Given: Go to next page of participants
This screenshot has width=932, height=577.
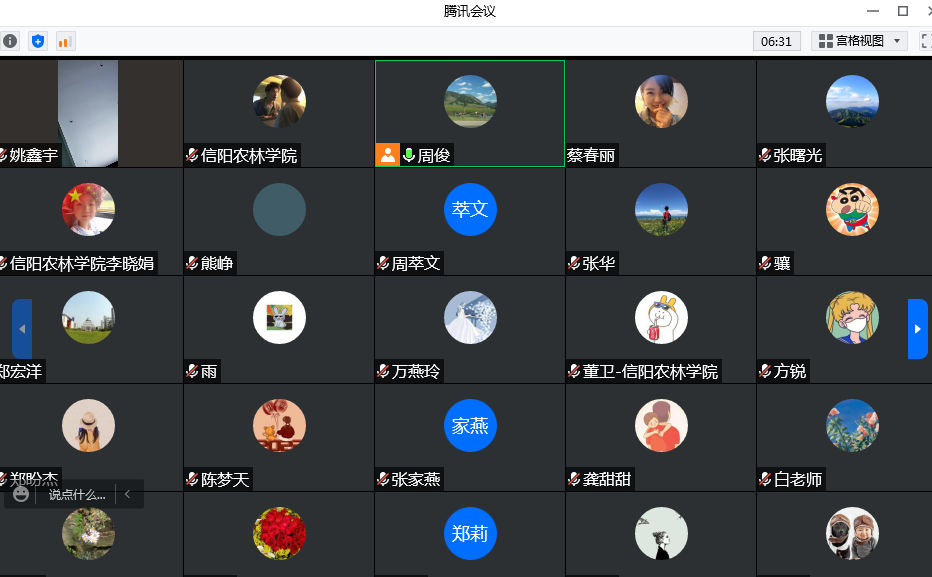Looking at the screenshot, I should (917, 328).
